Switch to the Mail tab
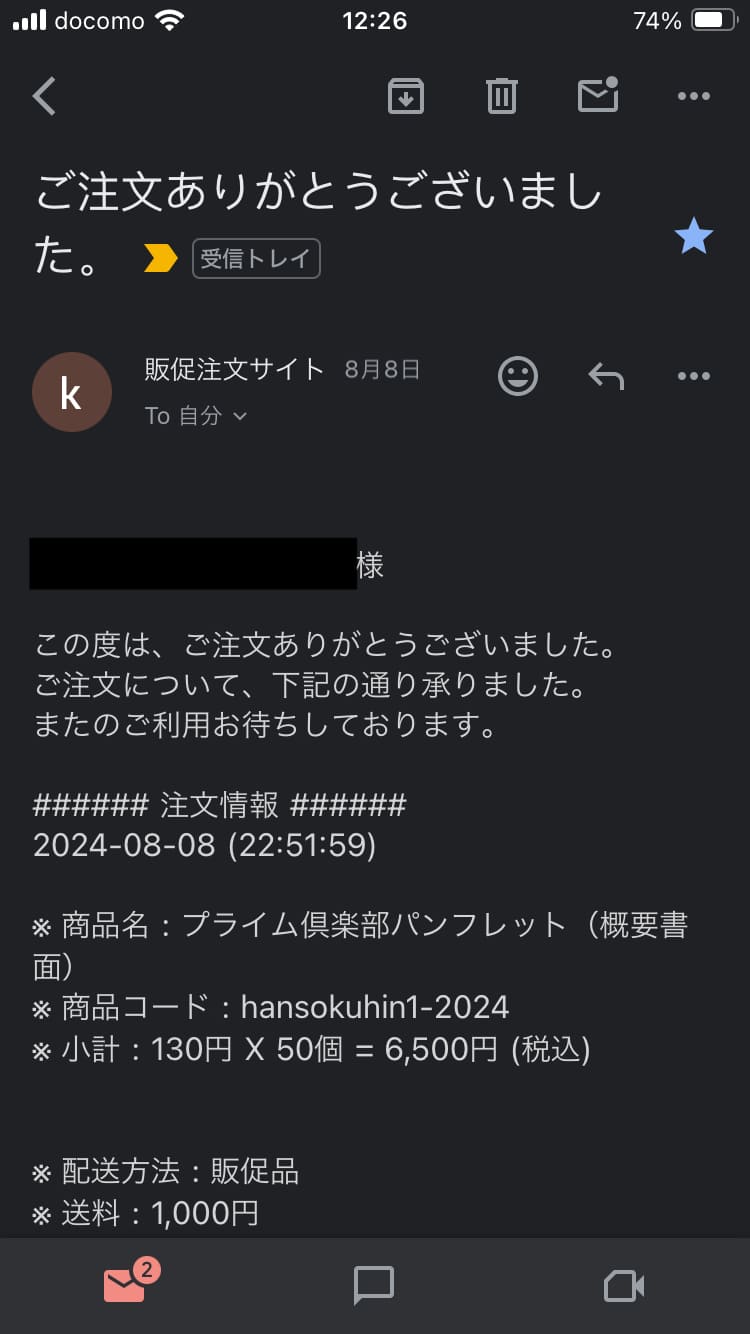 [126, 1284]
